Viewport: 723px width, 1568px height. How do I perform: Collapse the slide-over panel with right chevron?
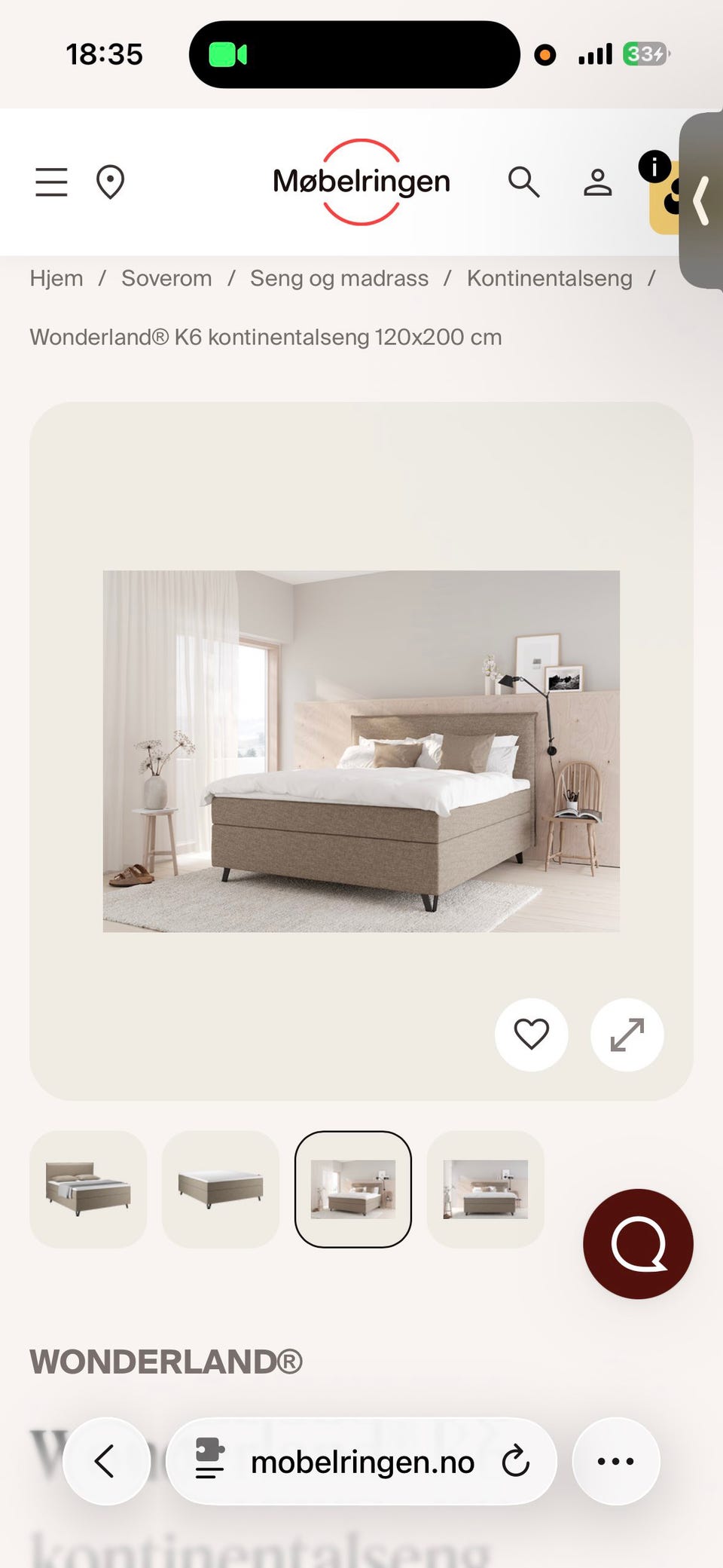click(701, 201)
